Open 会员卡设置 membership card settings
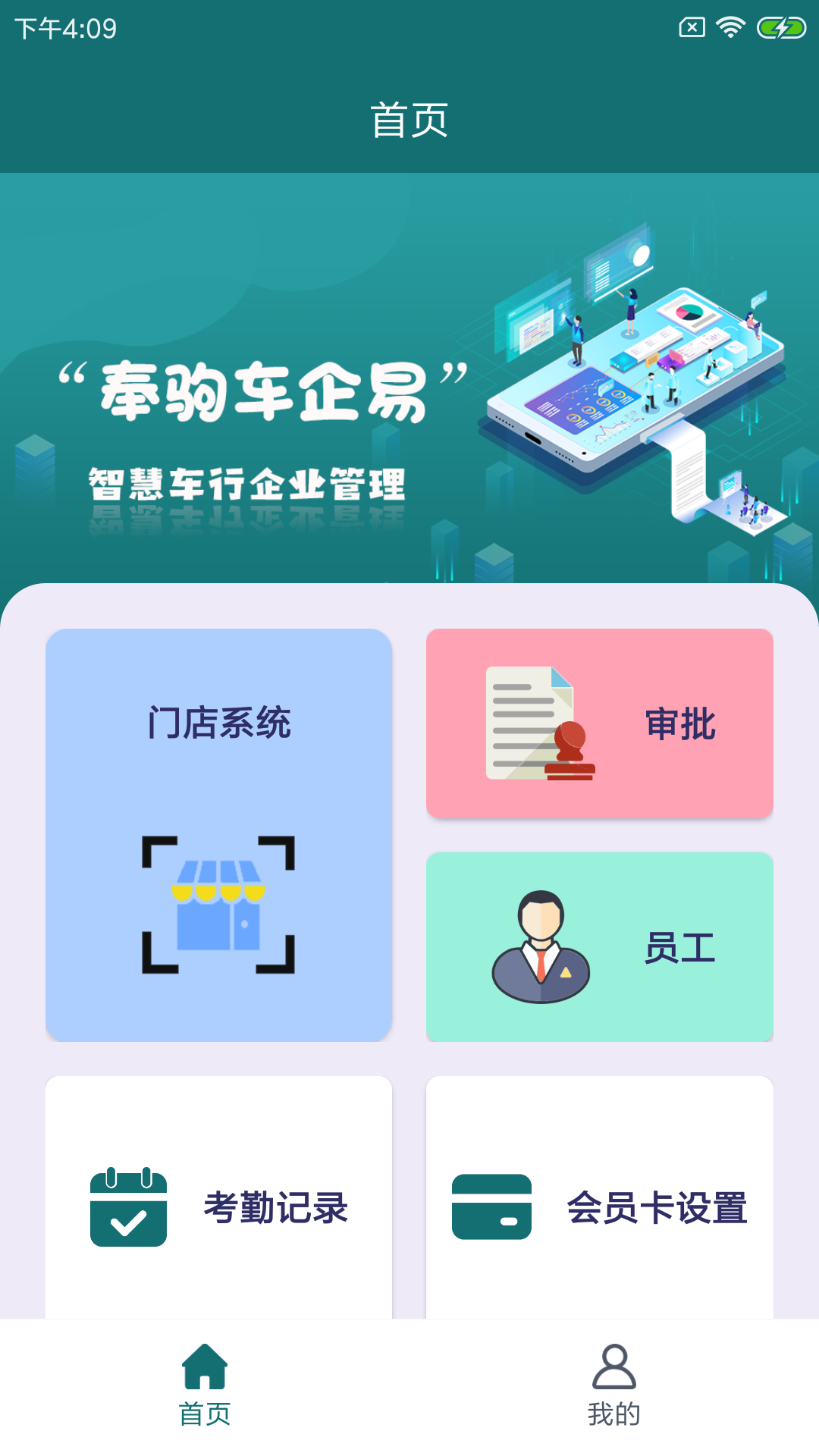This screenshot has width=819, height=1456. tap(599, 1198)
